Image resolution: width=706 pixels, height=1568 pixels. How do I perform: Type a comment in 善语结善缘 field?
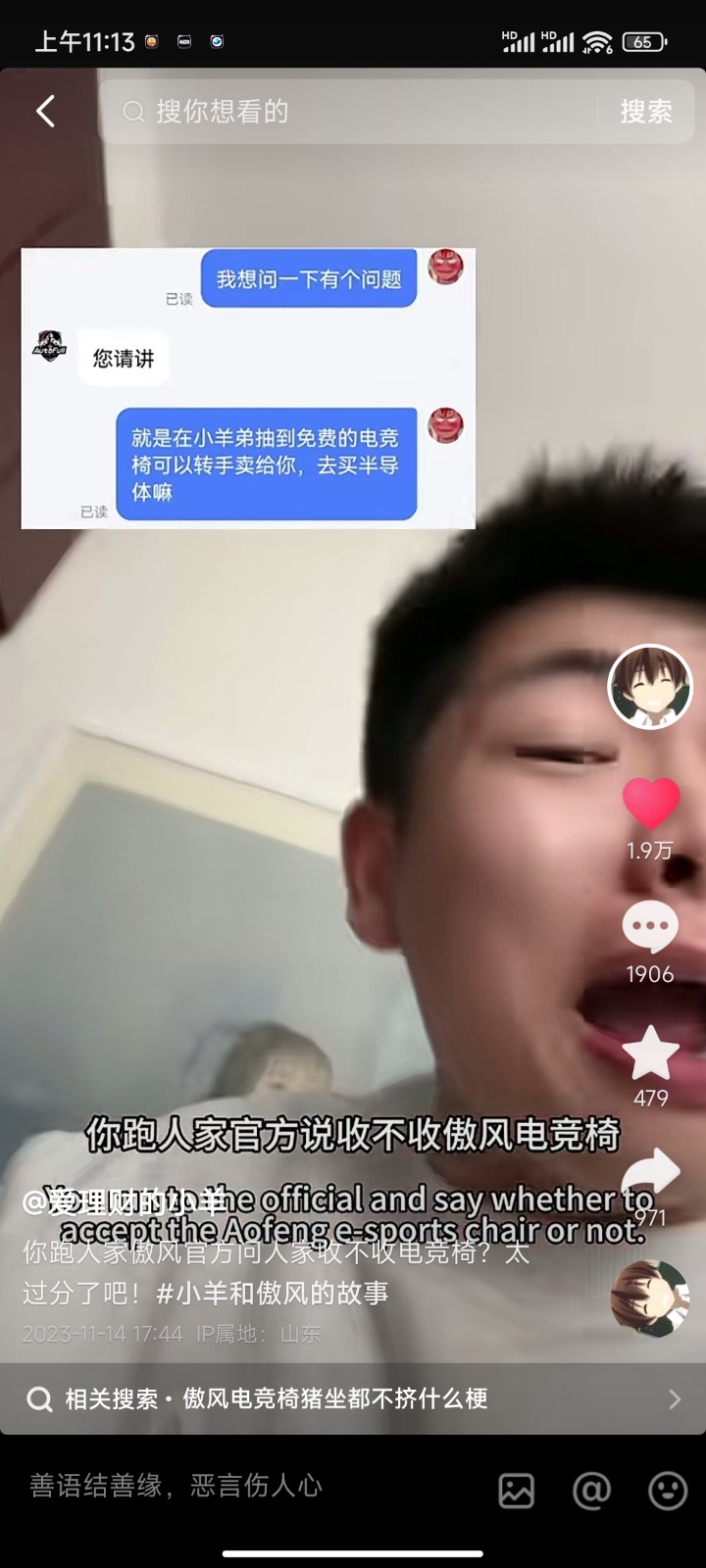245,1486
